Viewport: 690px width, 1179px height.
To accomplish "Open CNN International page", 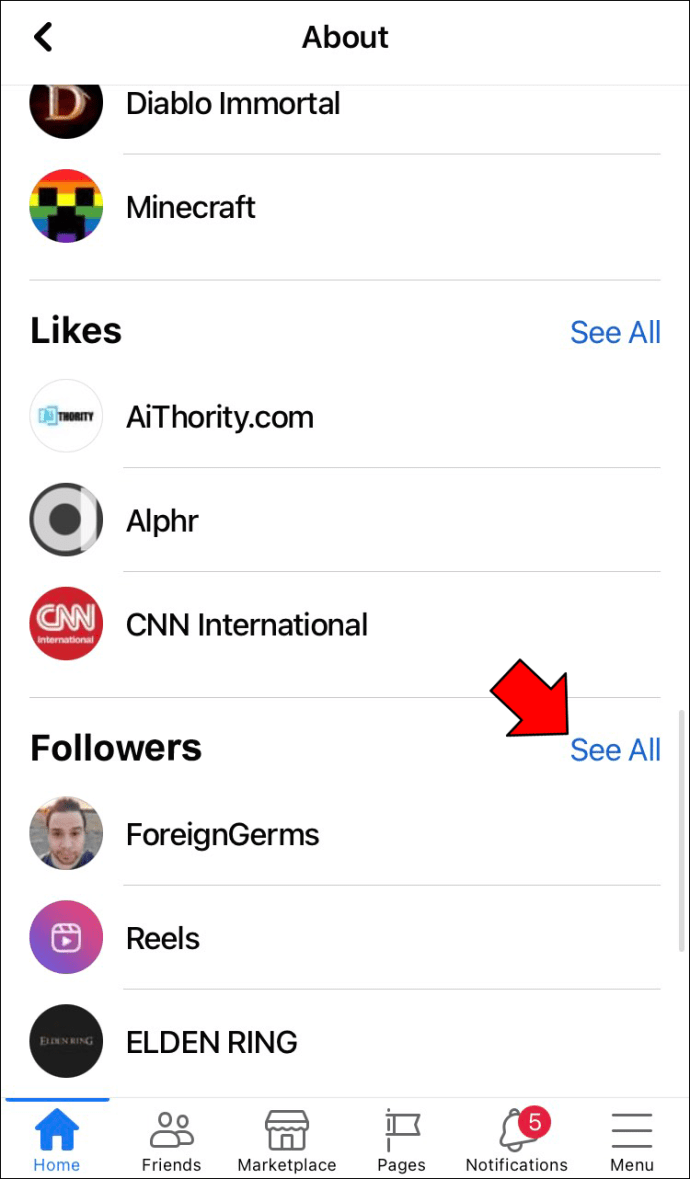I will pos(345,623).
